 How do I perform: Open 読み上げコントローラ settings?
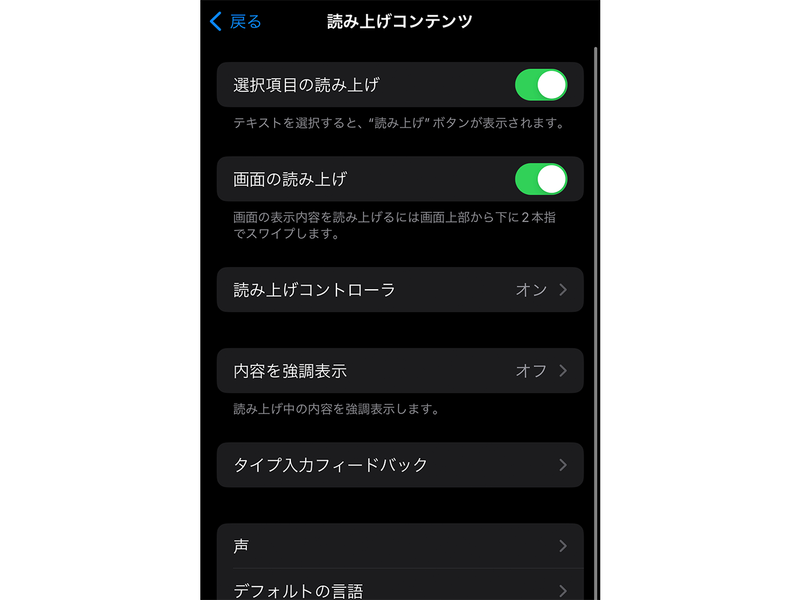pos(400,290)
